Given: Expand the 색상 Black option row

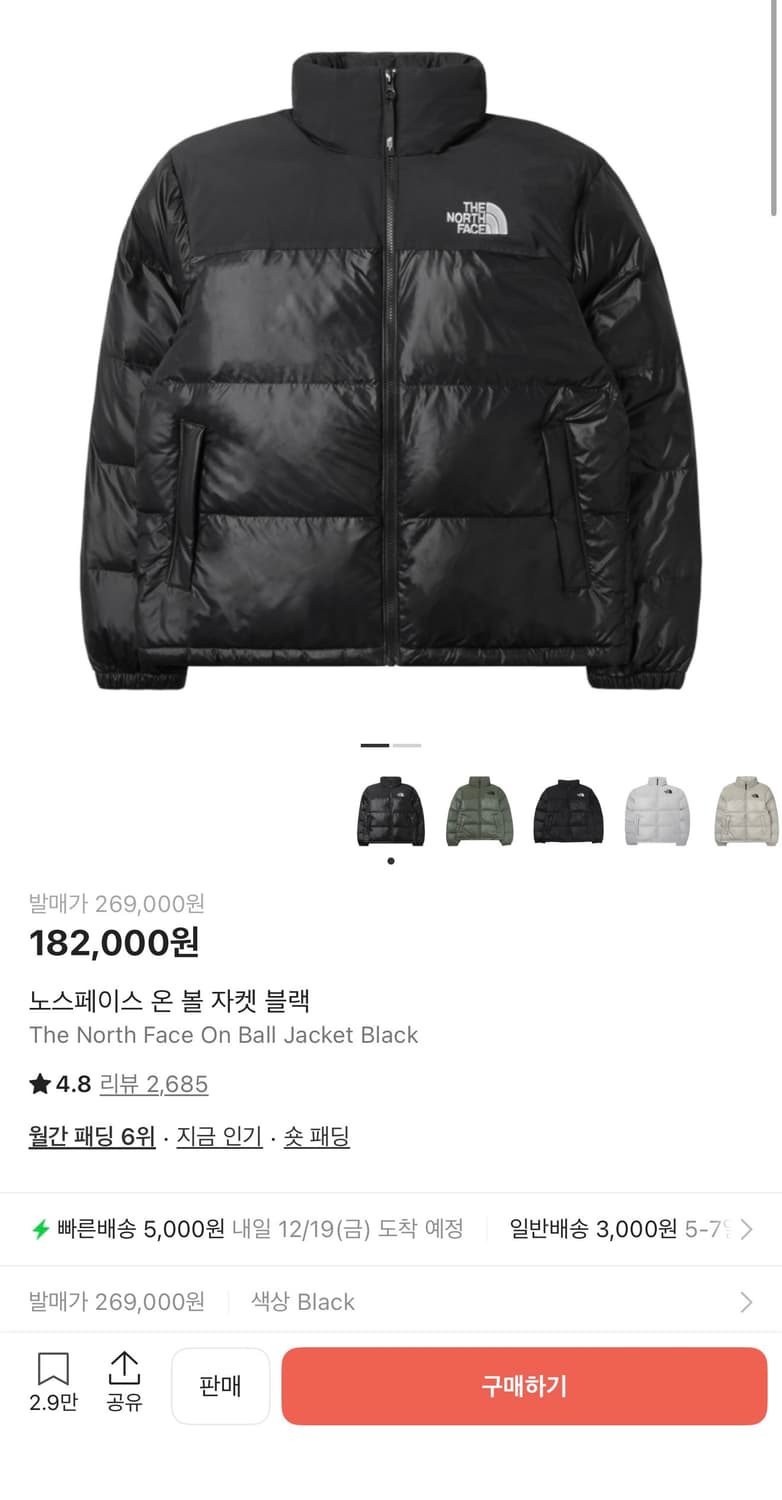Looking at the screenshot, I should click(x=302, y=1302).
